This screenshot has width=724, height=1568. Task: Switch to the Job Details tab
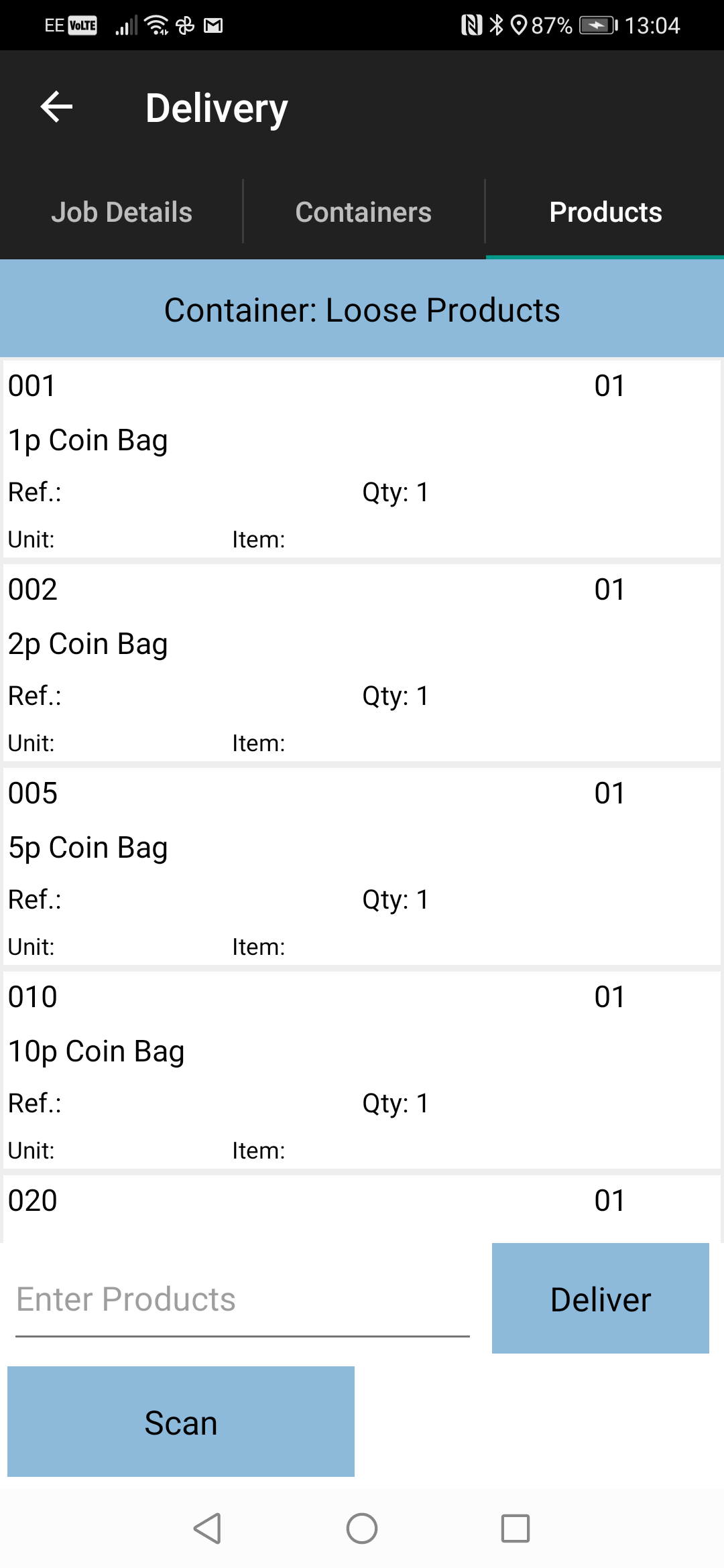(121, 212)
